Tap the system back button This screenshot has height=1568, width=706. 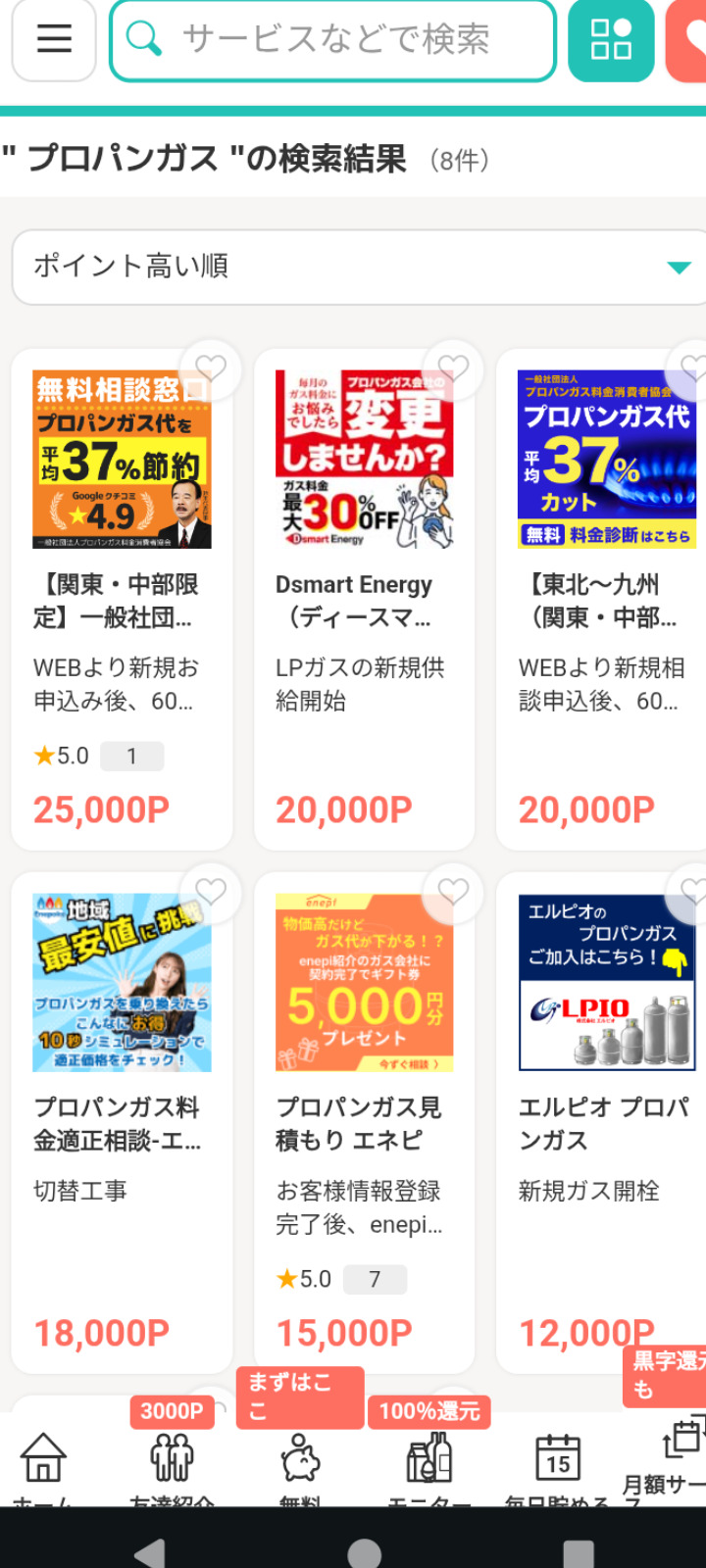coord(149,1553)
